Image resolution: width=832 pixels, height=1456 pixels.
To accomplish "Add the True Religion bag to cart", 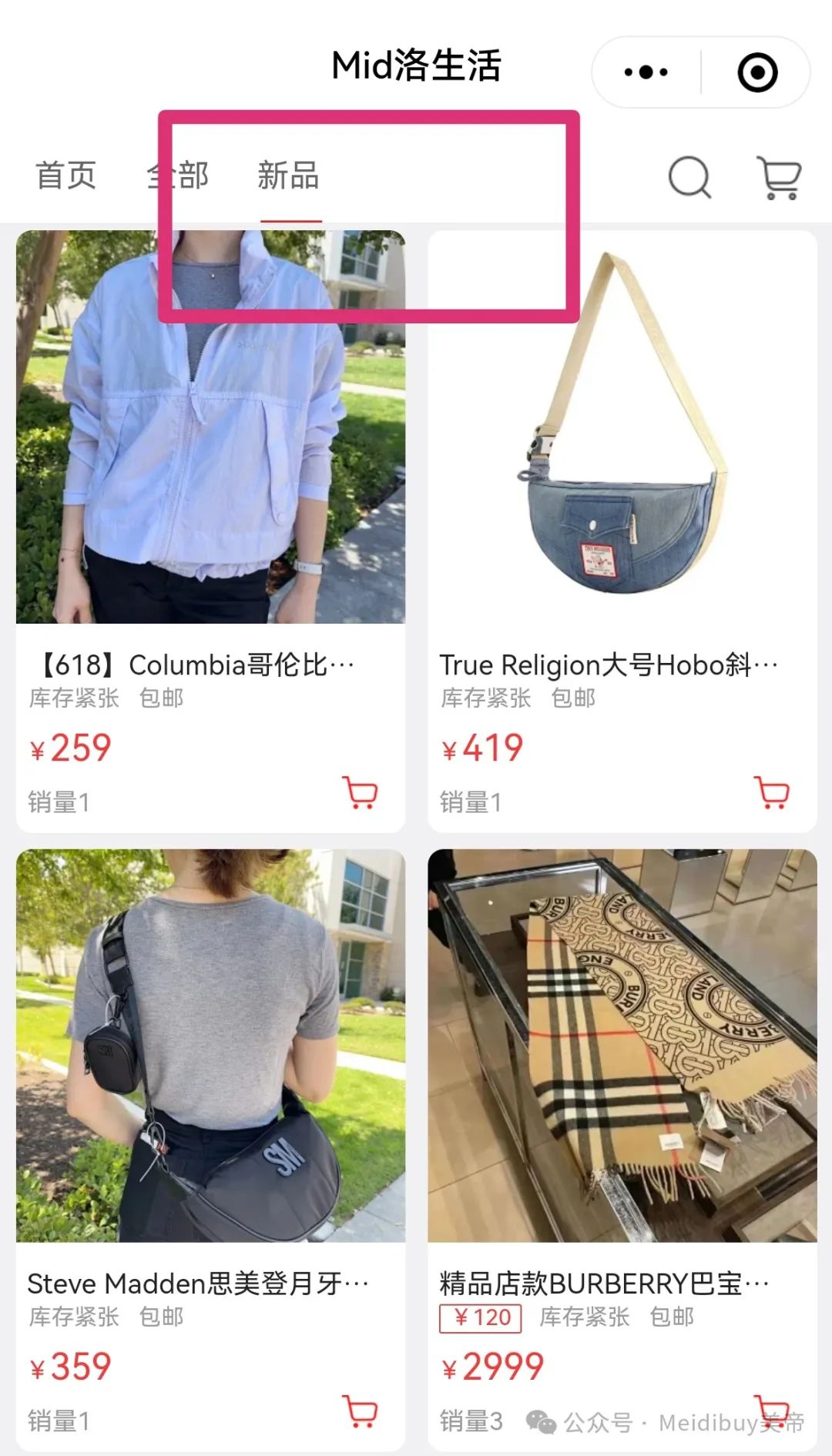I will tap(772, 792).
